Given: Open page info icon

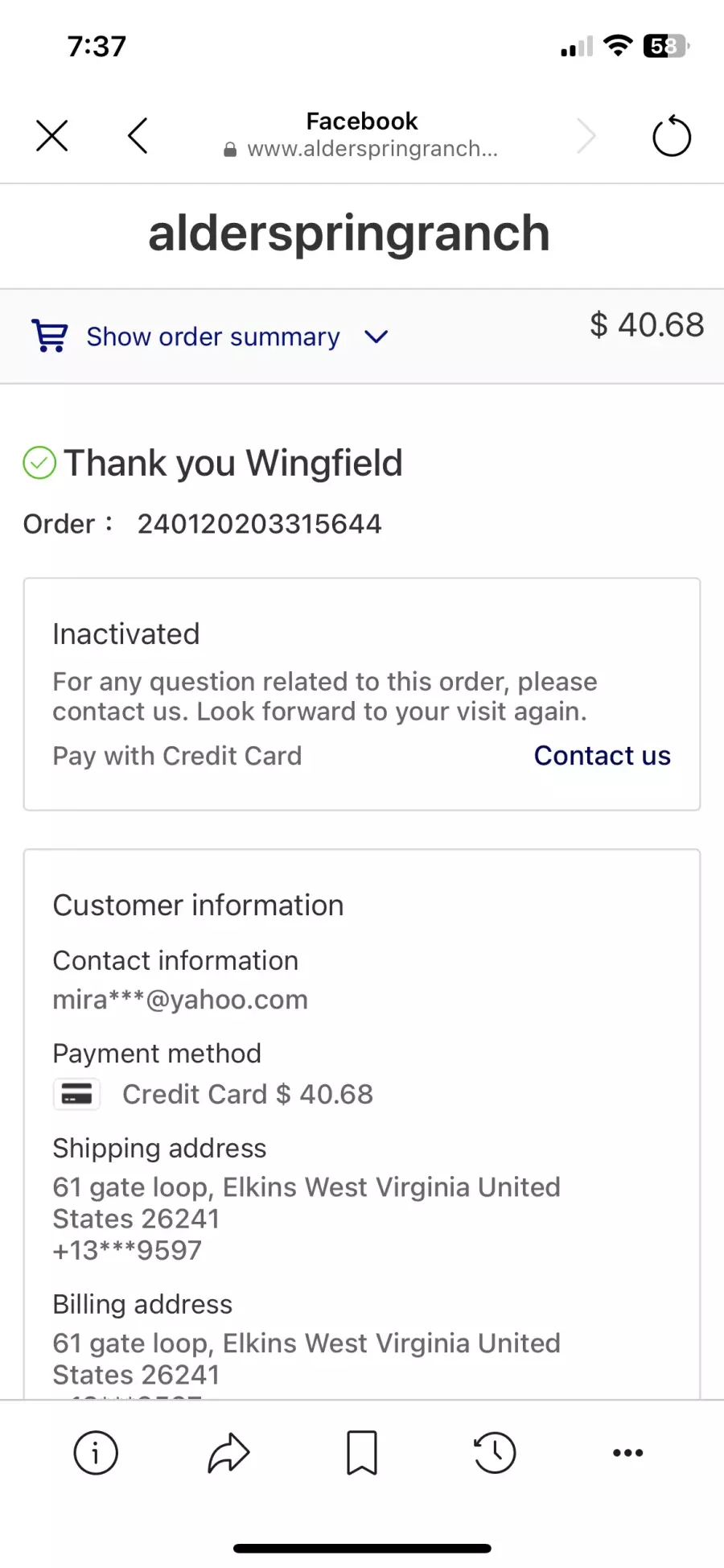Looking at the screenshot, I should tap(96, 1453).
